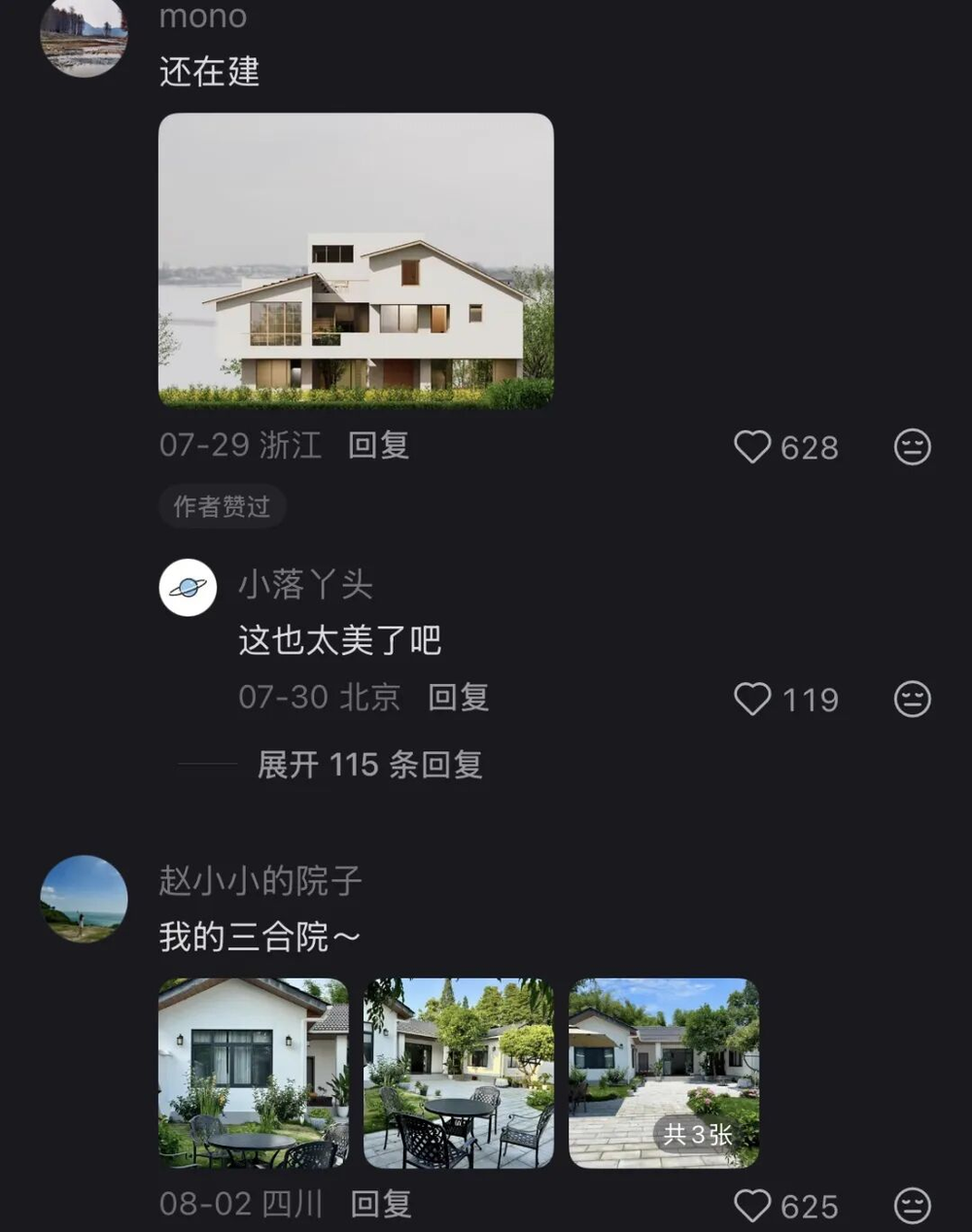Like mono's comment with 628 likes

[x=751, y=447]
